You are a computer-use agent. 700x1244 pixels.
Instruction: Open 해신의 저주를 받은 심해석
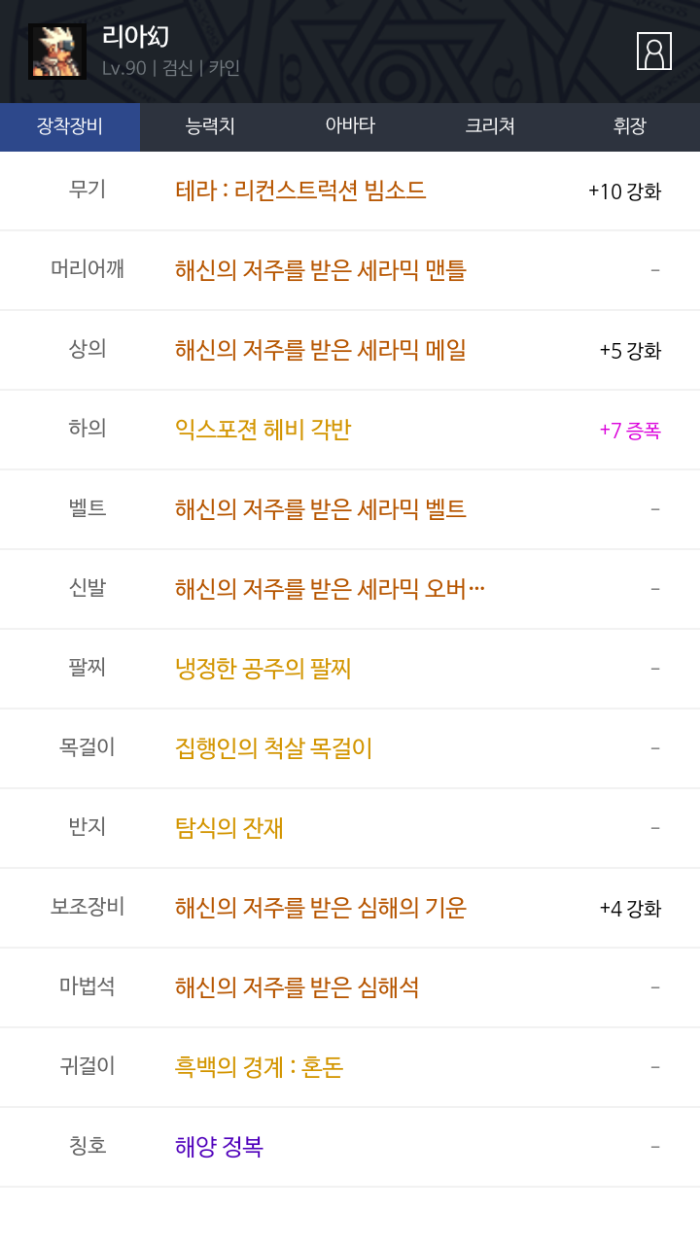click(x=297, y=988)
